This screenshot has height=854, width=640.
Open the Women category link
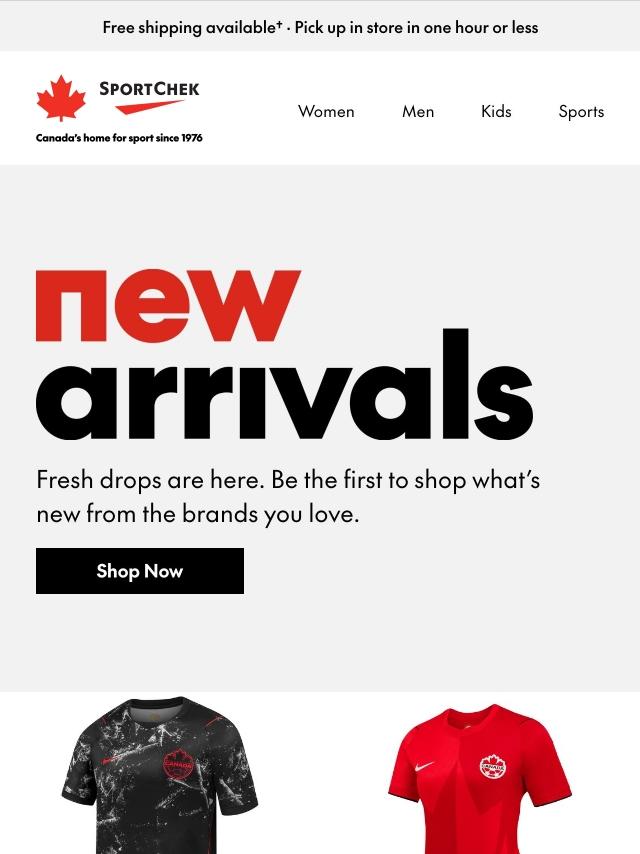326,112
